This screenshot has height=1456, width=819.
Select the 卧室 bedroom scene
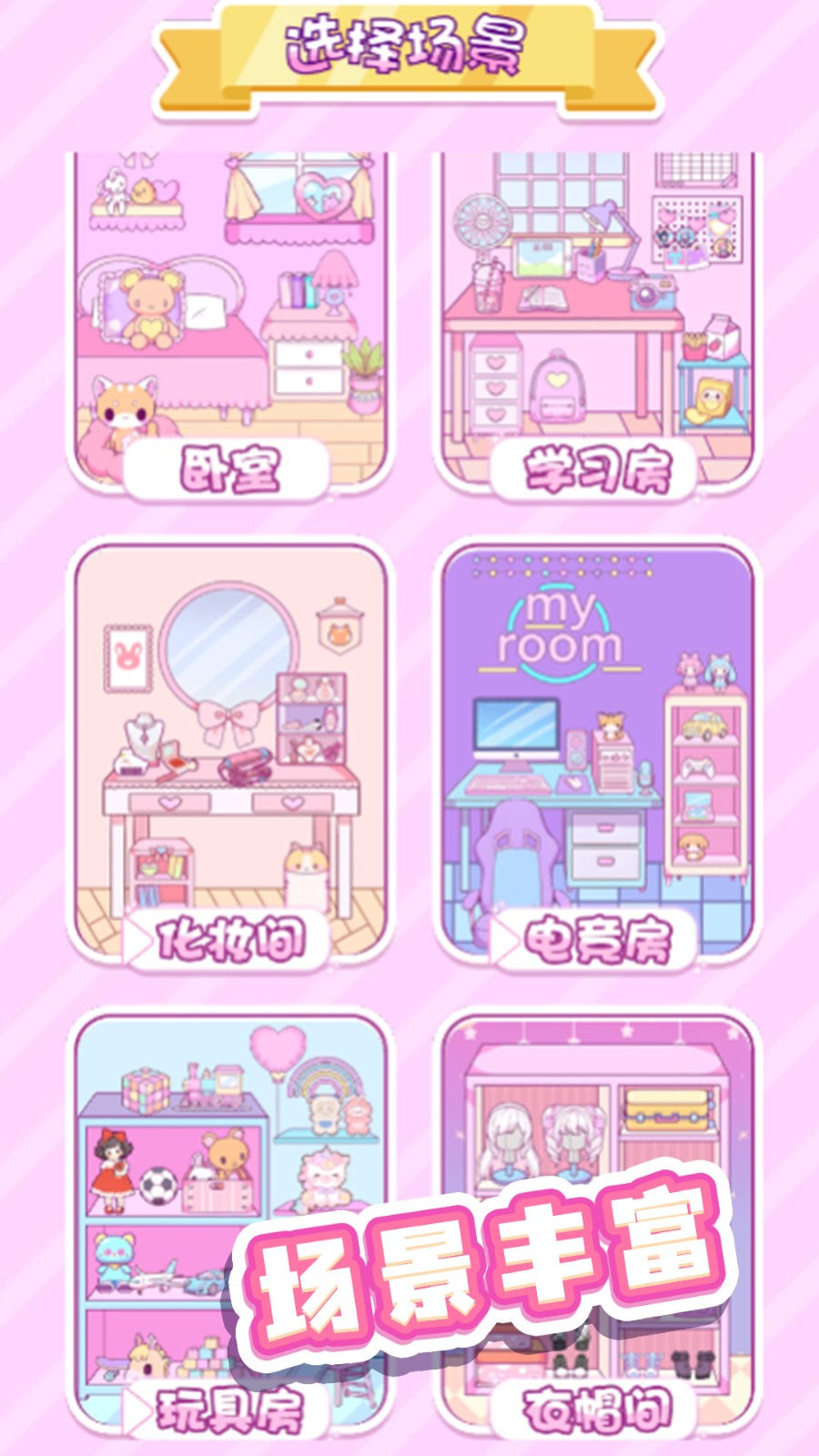point(230,318)
